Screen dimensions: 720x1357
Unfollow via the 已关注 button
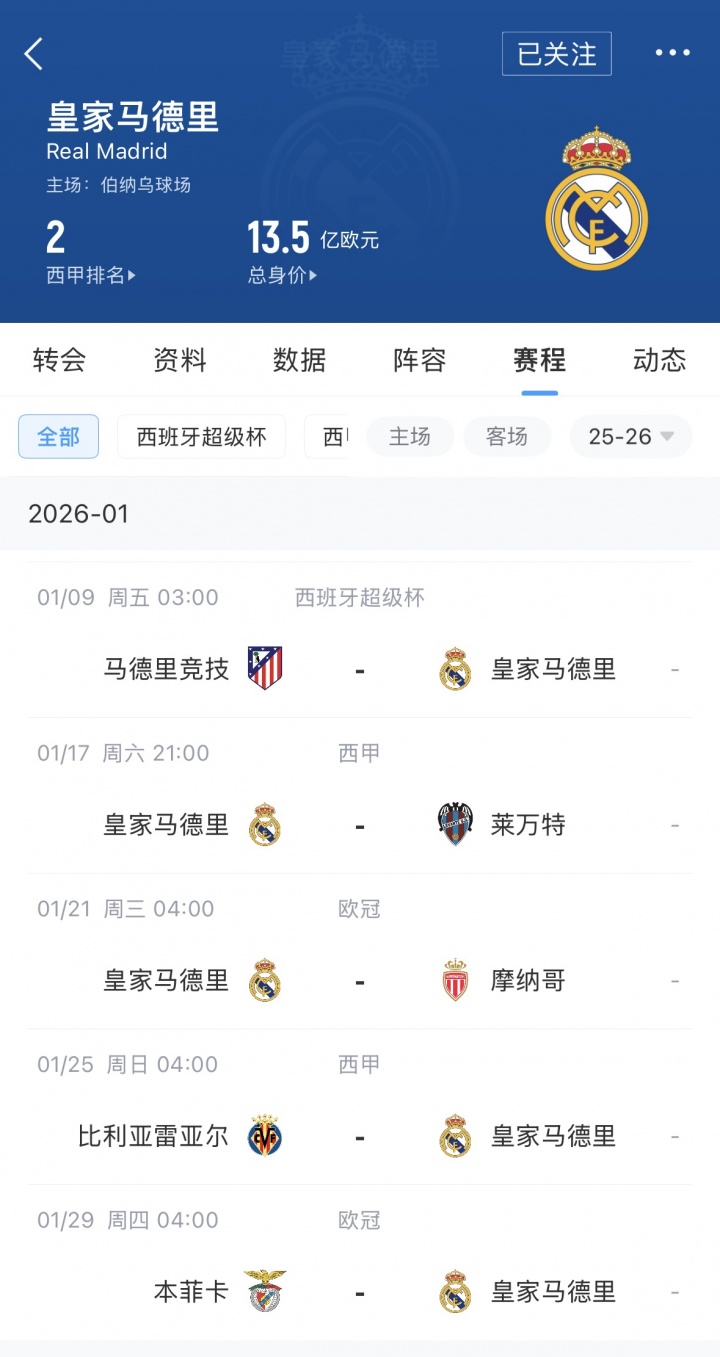click(556, 54)
